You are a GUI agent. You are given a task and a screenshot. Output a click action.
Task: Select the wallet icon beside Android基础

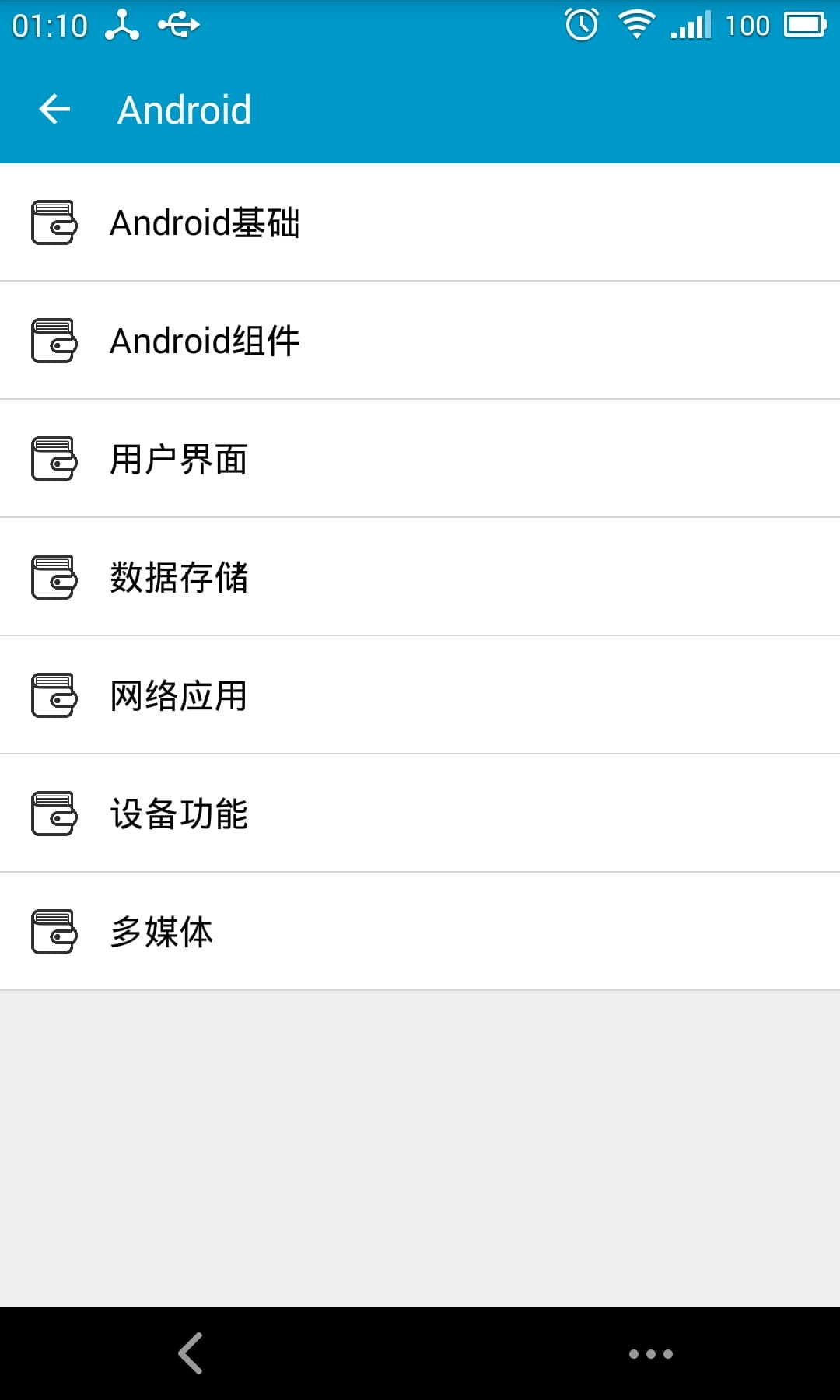tap(53, 223)
